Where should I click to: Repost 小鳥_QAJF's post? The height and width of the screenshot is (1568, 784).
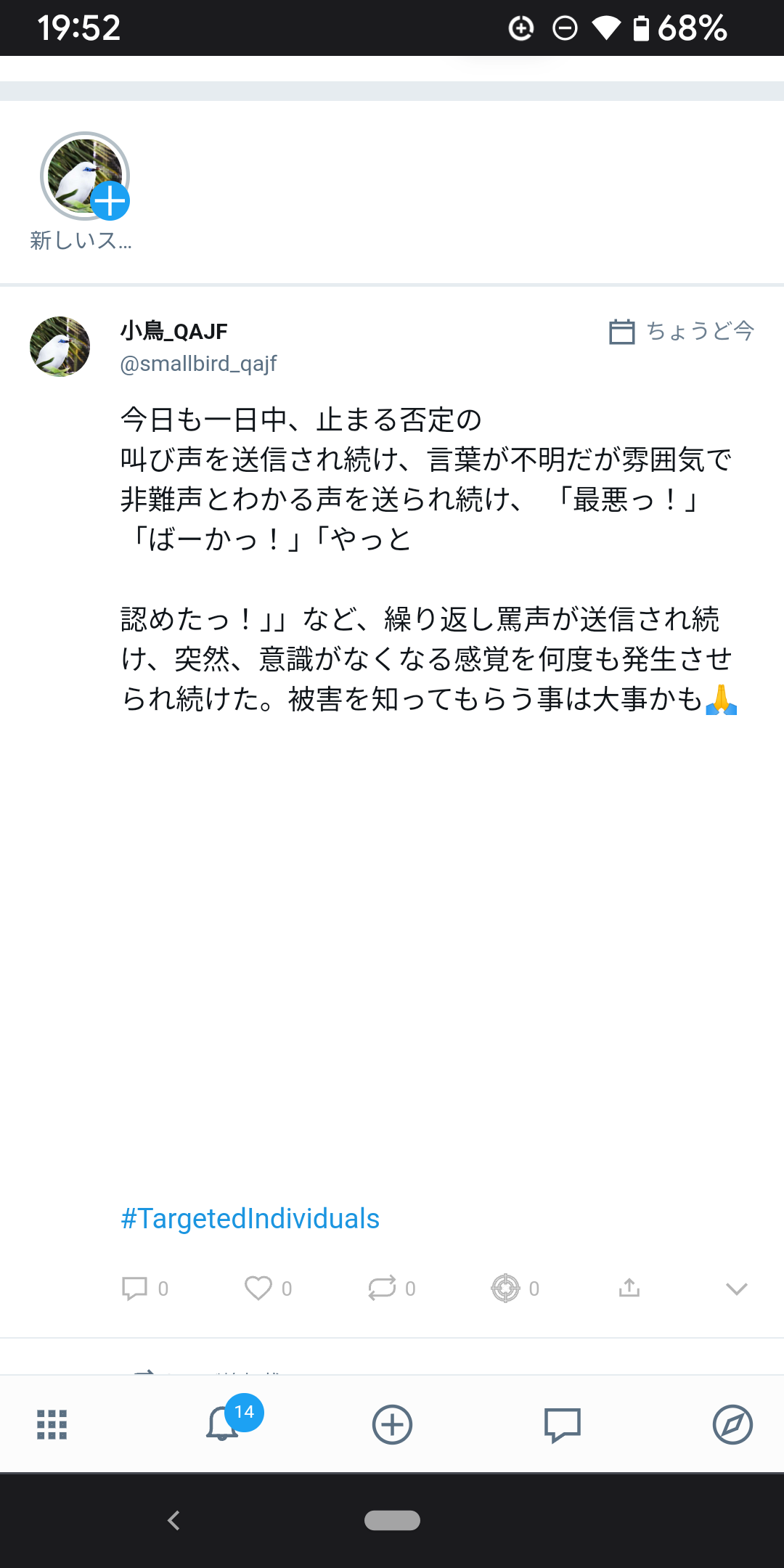pos(382,1289)
